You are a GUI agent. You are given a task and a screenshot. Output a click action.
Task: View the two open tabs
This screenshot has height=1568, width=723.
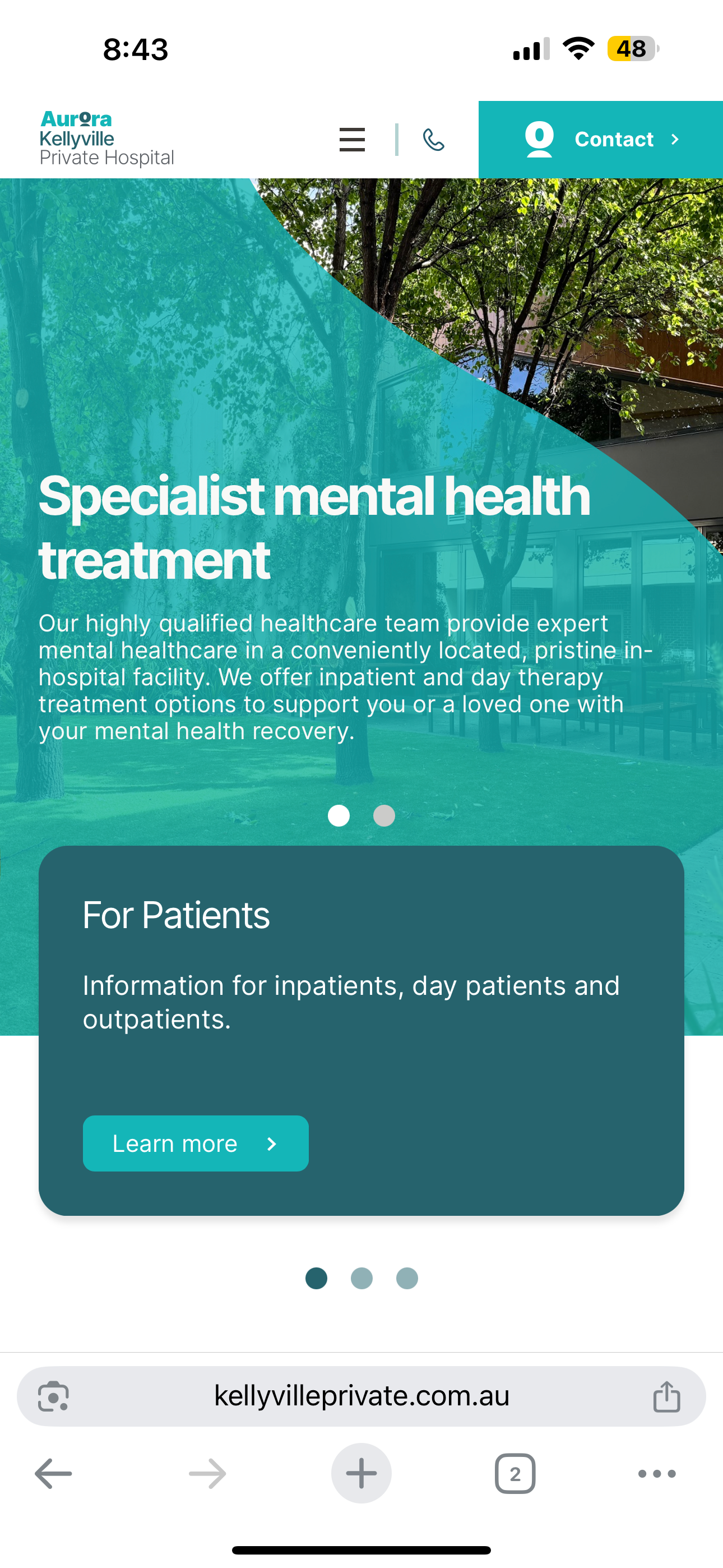(x=515, y=1474)
